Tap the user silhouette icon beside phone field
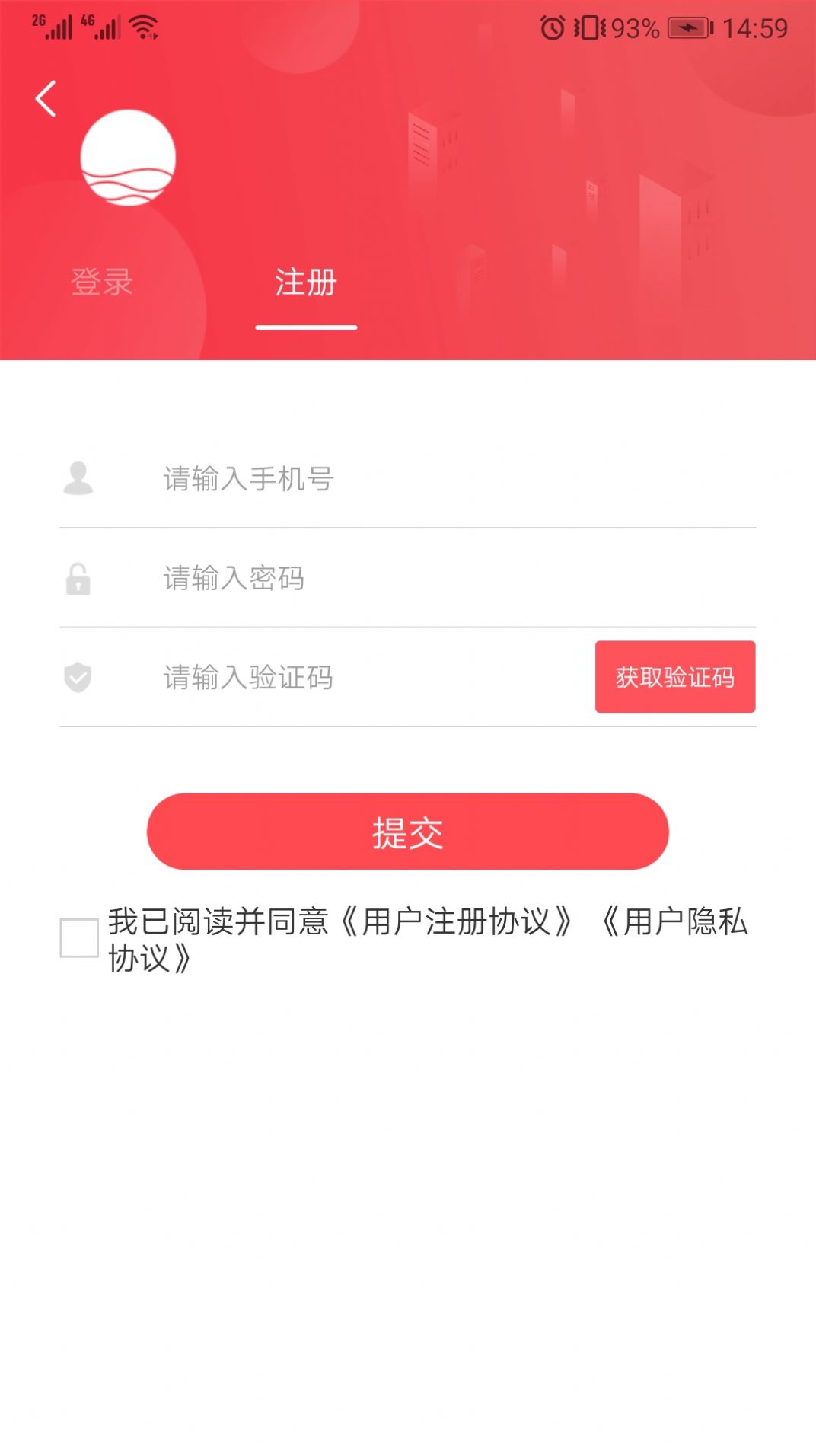 tap(78, 478)
